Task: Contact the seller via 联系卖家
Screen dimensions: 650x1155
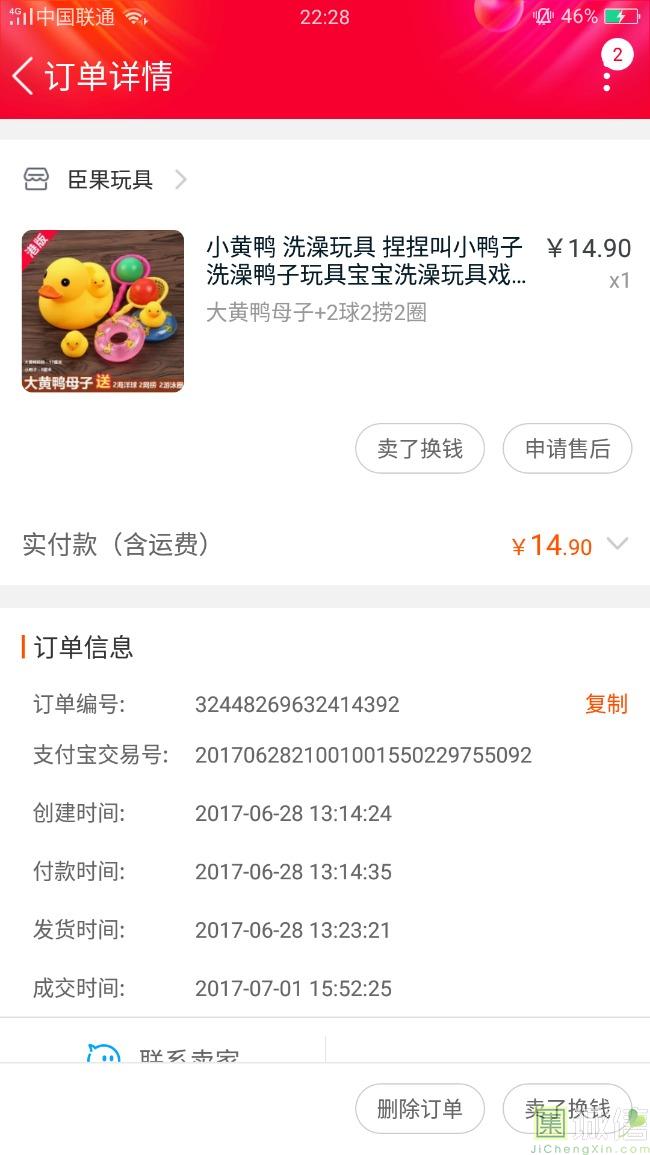Action: click(163, 1053)
